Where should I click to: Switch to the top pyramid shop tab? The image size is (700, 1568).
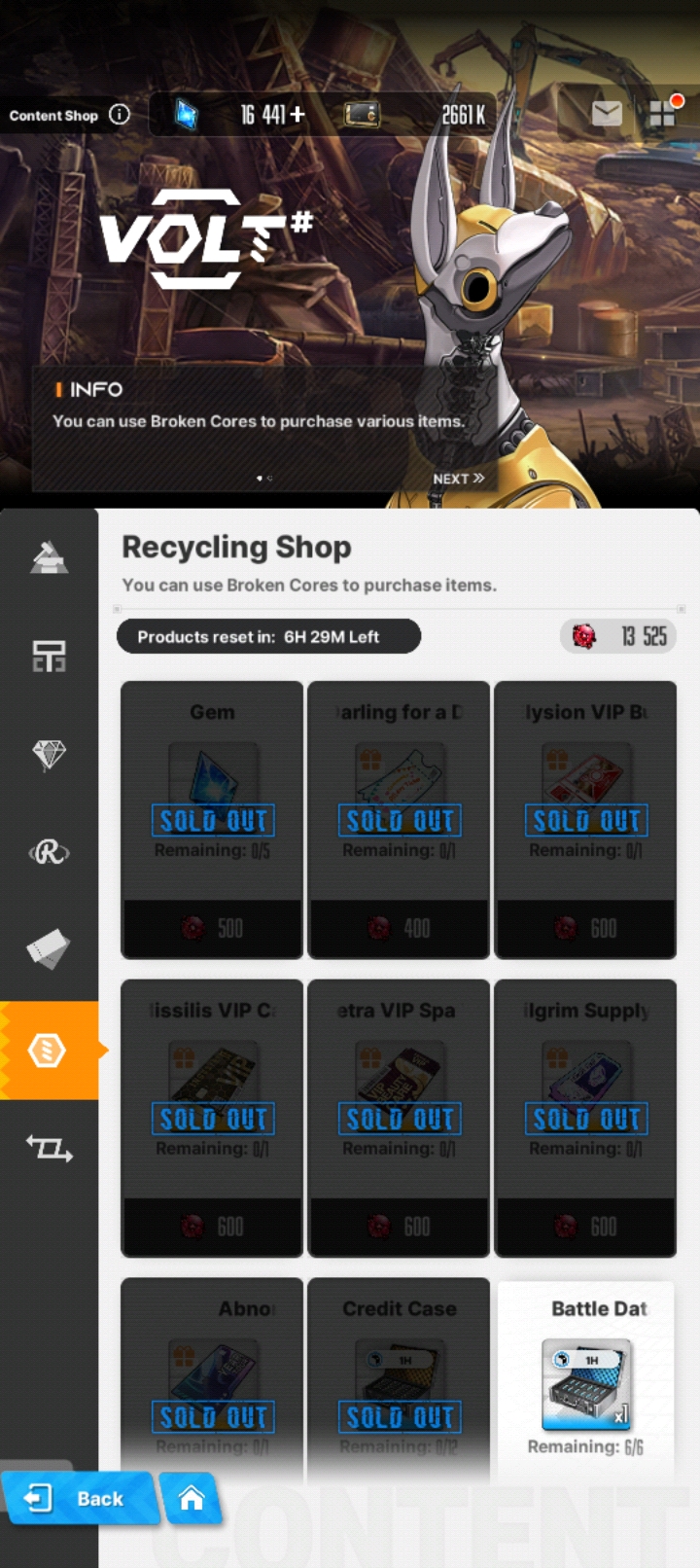coord(49,557)
